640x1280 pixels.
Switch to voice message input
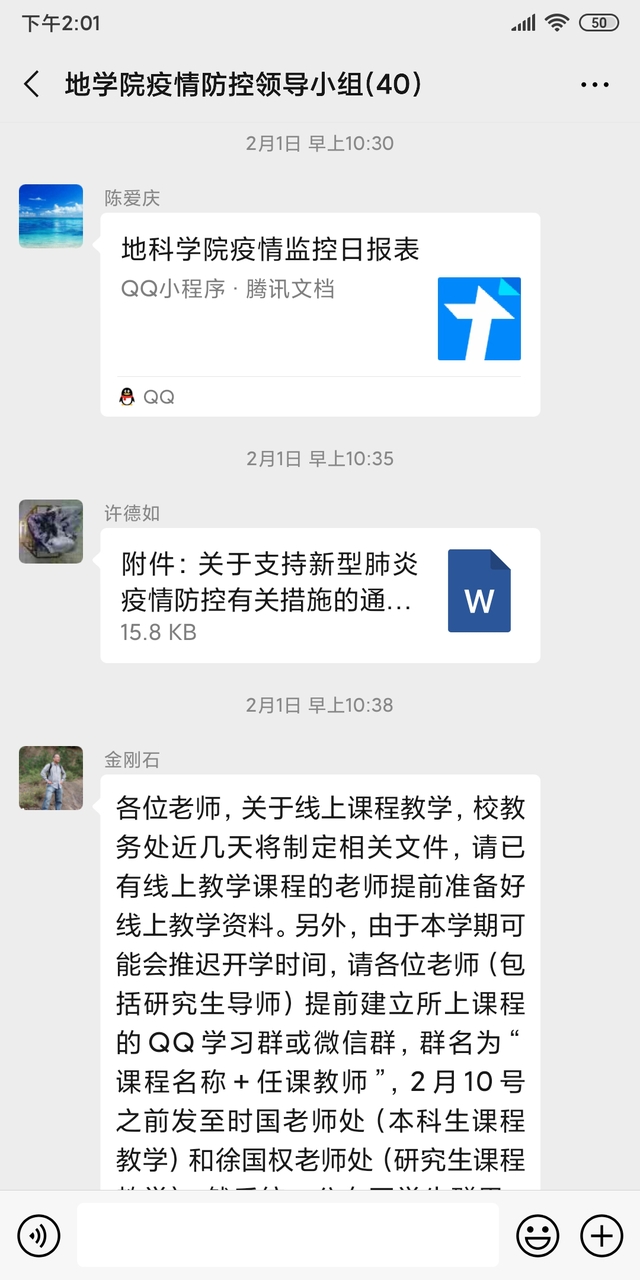click(x=38, y=1237)
